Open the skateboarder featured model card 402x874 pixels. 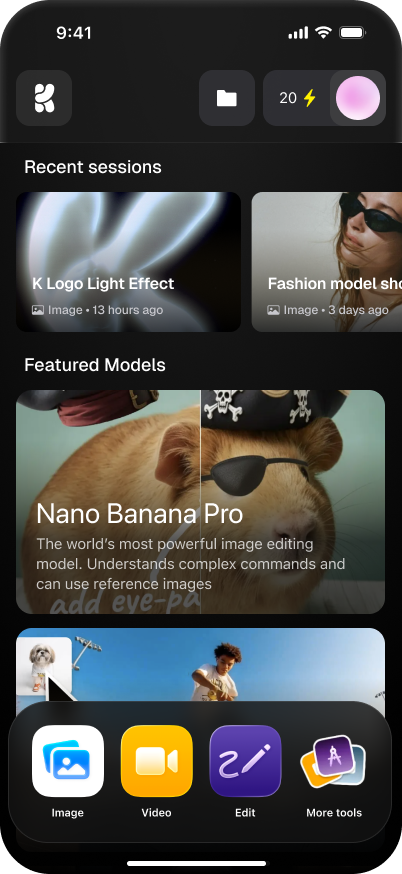(x=201, y=665)
